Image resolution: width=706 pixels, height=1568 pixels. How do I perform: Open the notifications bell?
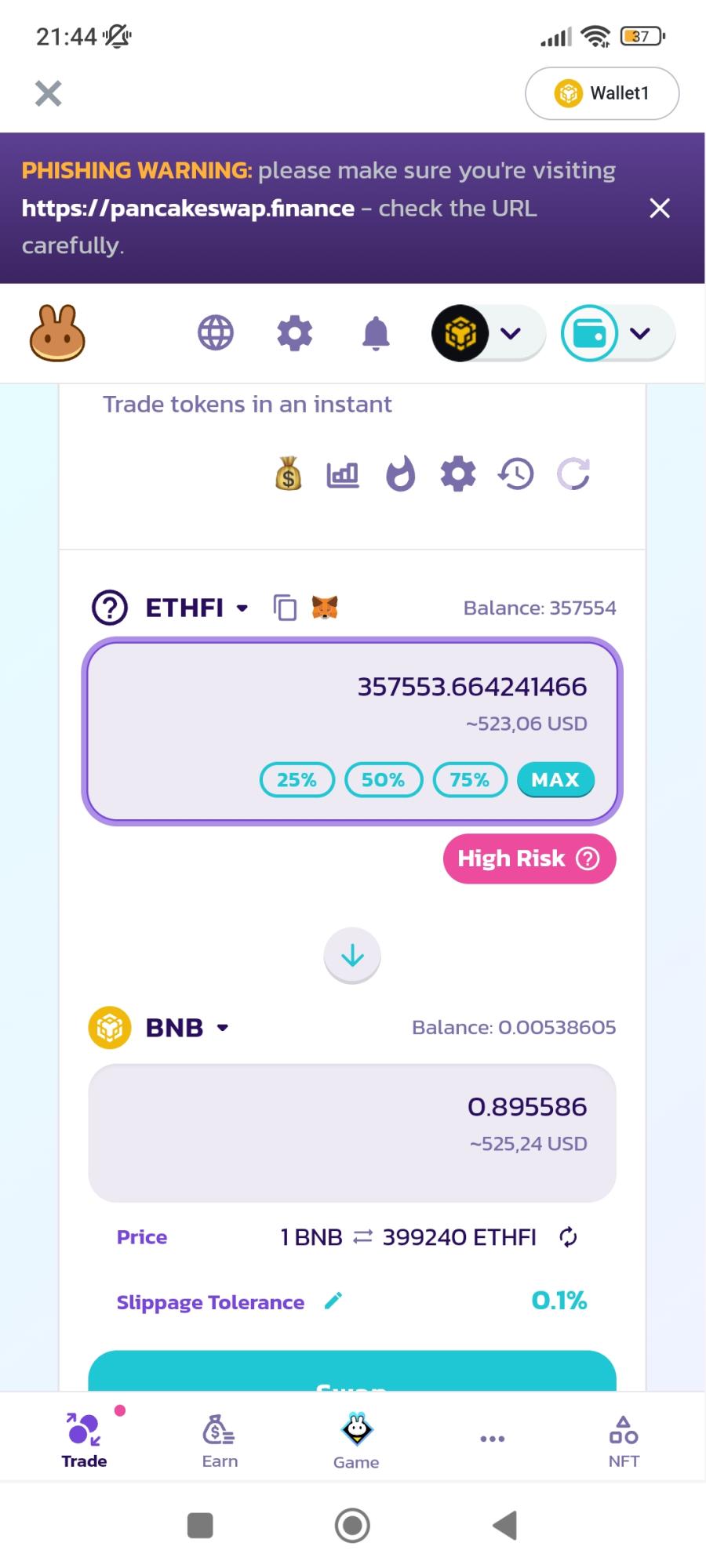376,333
